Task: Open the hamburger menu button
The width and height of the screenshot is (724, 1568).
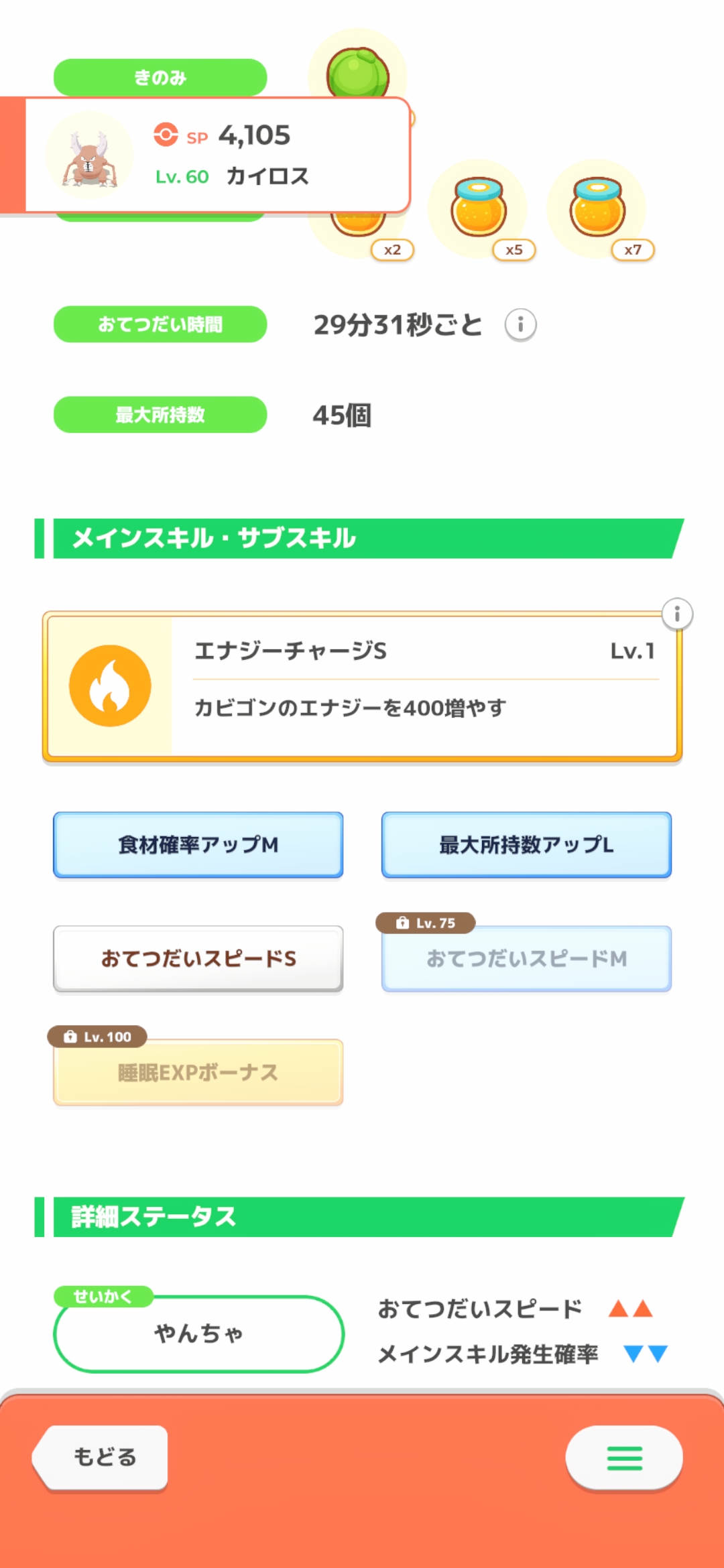Action: tap(624, 1457)
